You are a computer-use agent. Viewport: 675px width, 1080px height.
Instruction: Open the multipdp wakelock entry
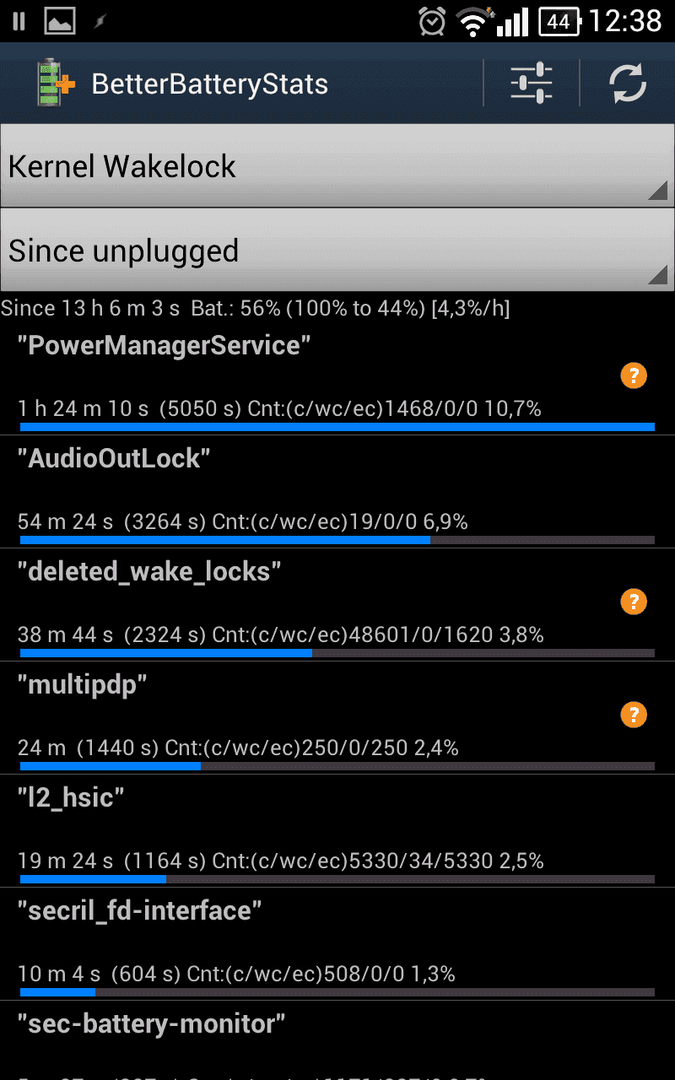coord(338,718)
